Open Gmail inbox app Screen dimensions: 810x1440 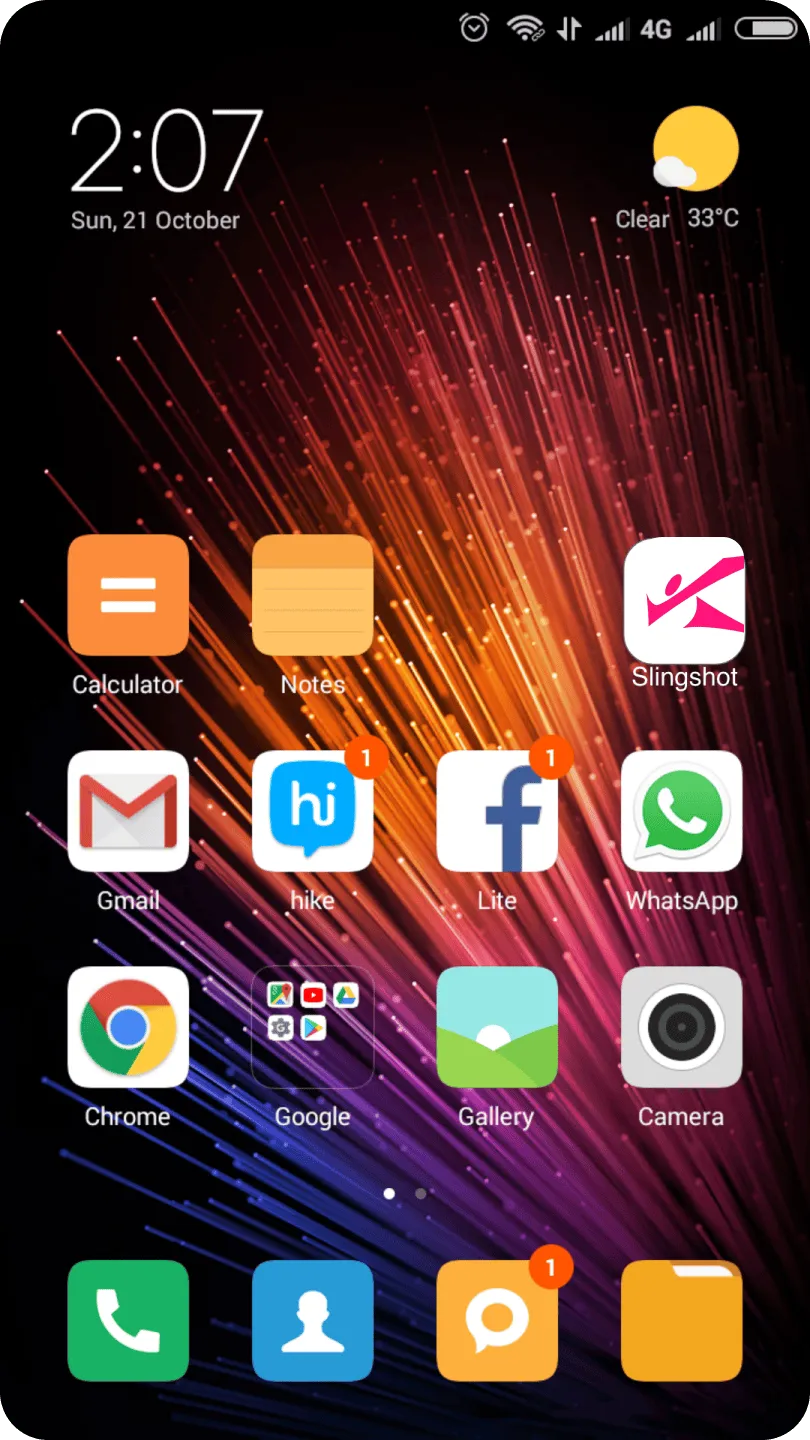coord(128,811)
